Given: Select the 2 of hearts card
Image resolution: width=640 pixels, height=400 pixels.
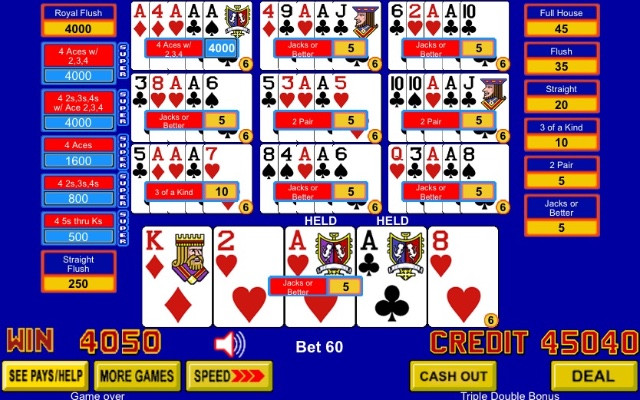Looking at the screenshot, I should pos(247,277).
